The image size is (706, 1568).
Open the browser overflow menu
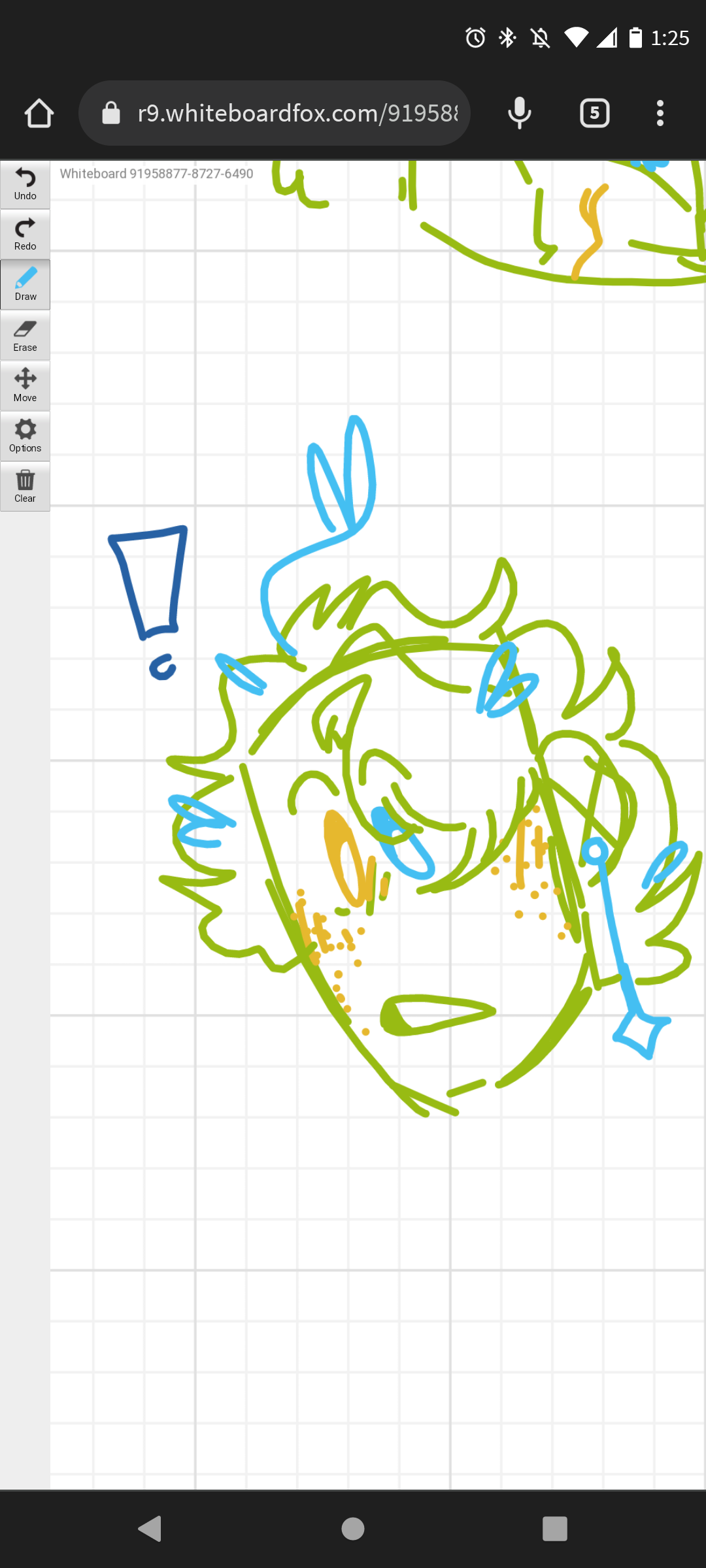660,113
